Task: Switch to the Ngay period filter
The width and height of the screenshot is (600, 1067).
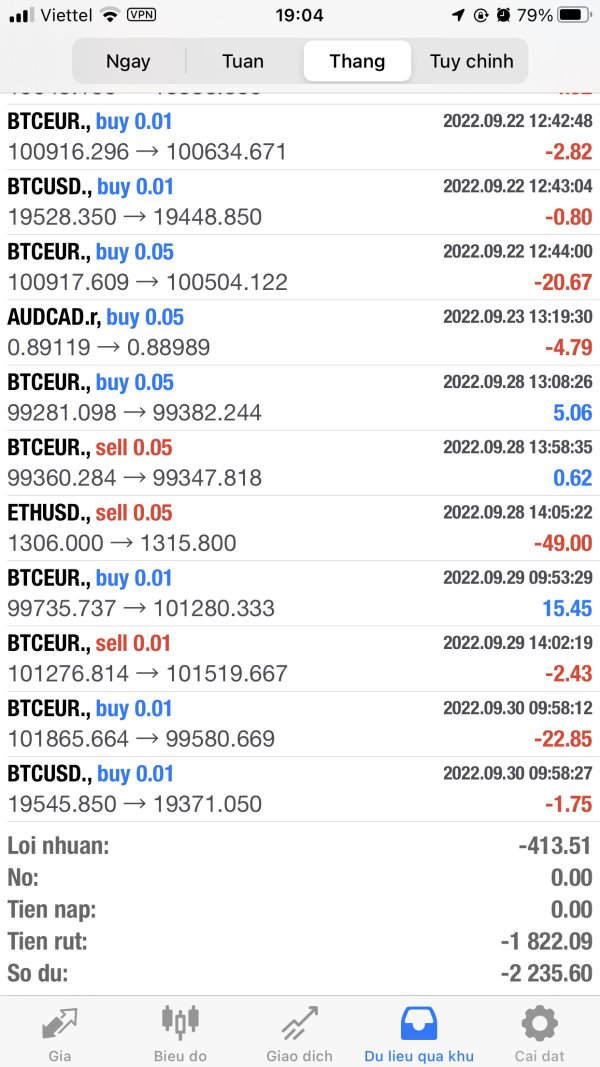Action: 128,61
